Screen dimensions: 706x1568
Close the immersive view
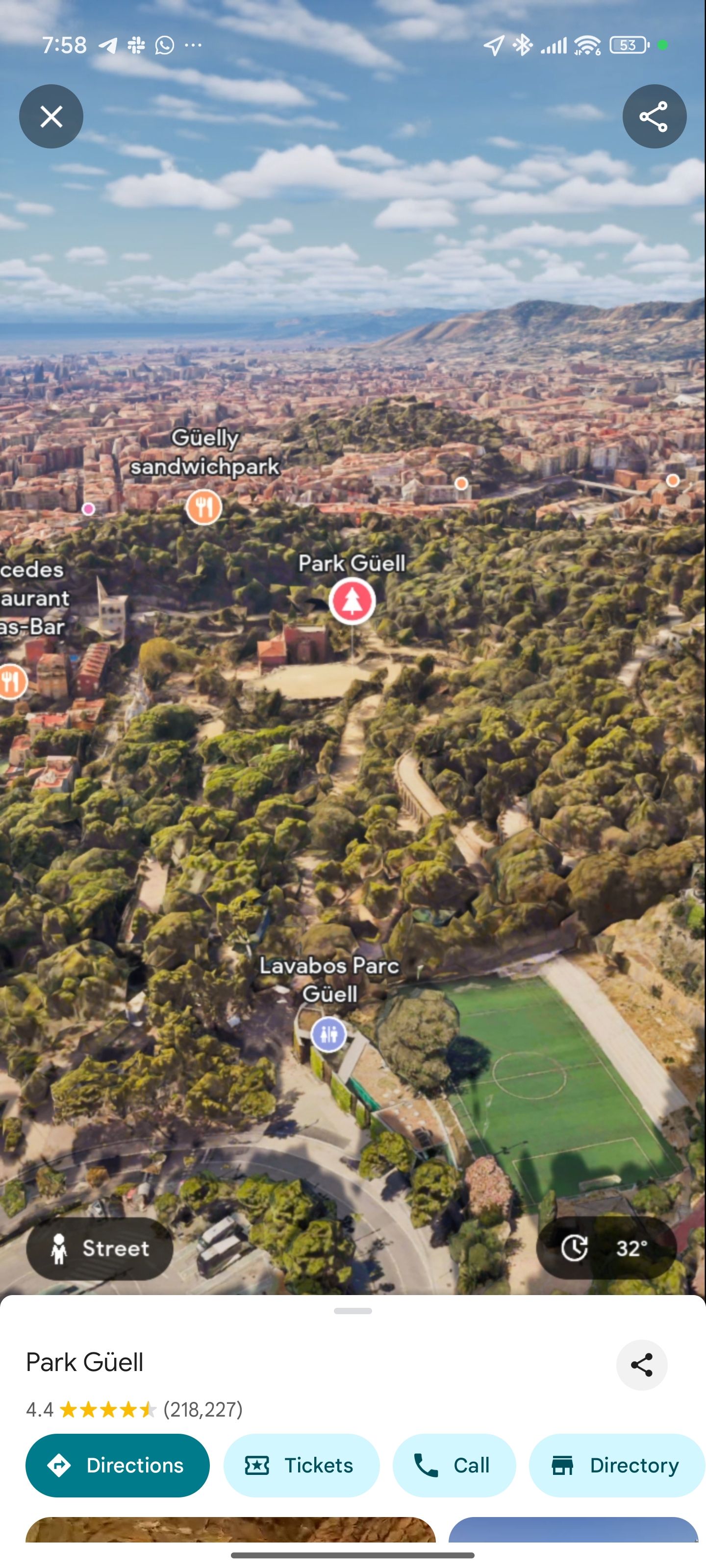pos(51,116)
